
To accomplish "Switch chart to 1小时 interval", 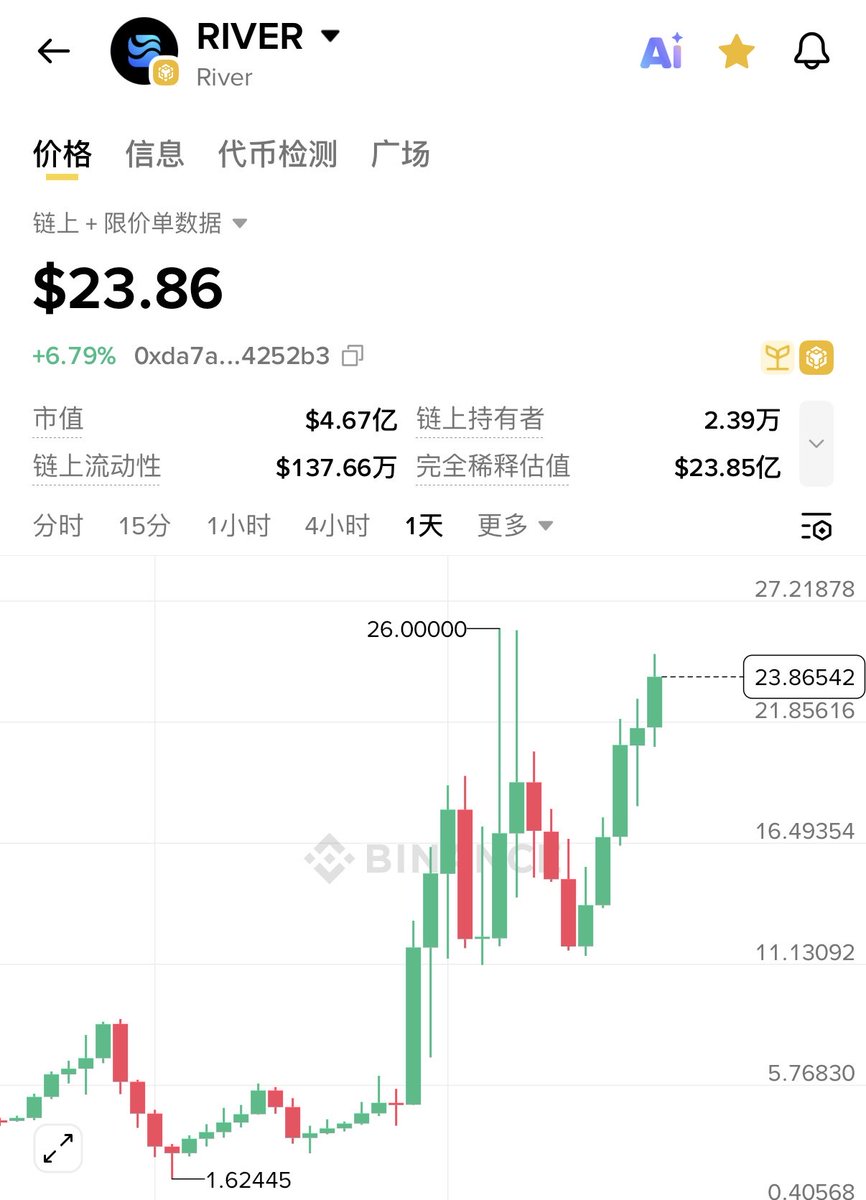I will pyautogui.click(x=238, y=525).
